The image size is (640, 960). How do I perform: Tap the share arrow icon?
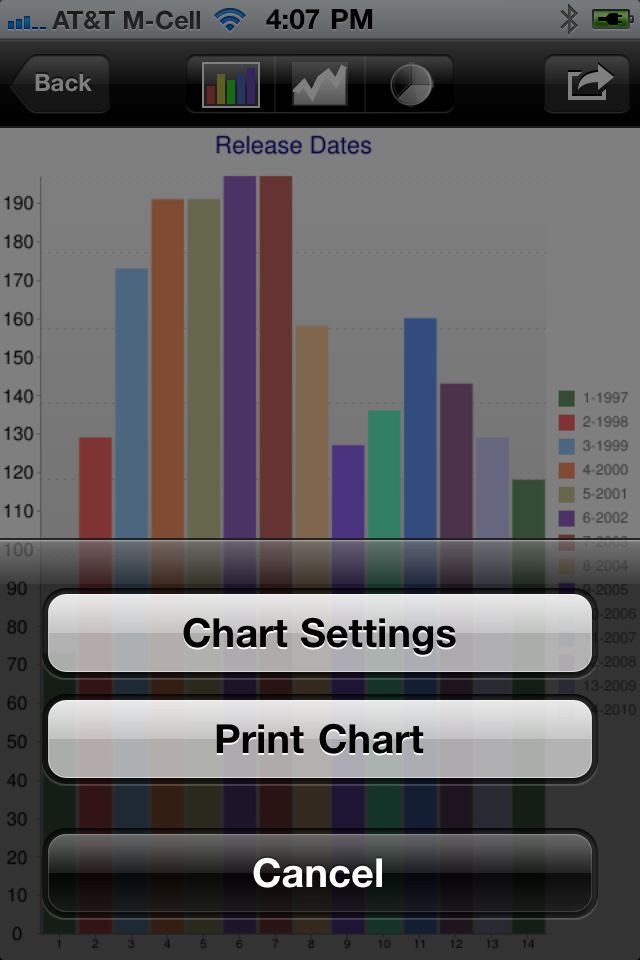(587, 84)
